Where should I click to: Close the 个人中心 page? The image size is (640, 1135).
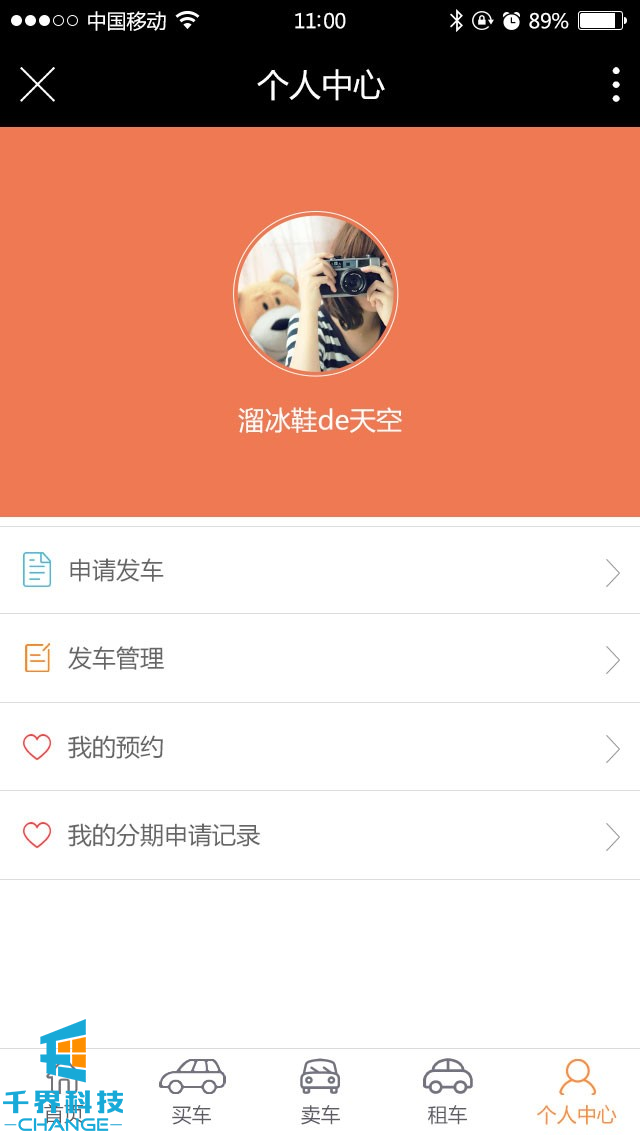pyautogui.click(x=38, y=85)
